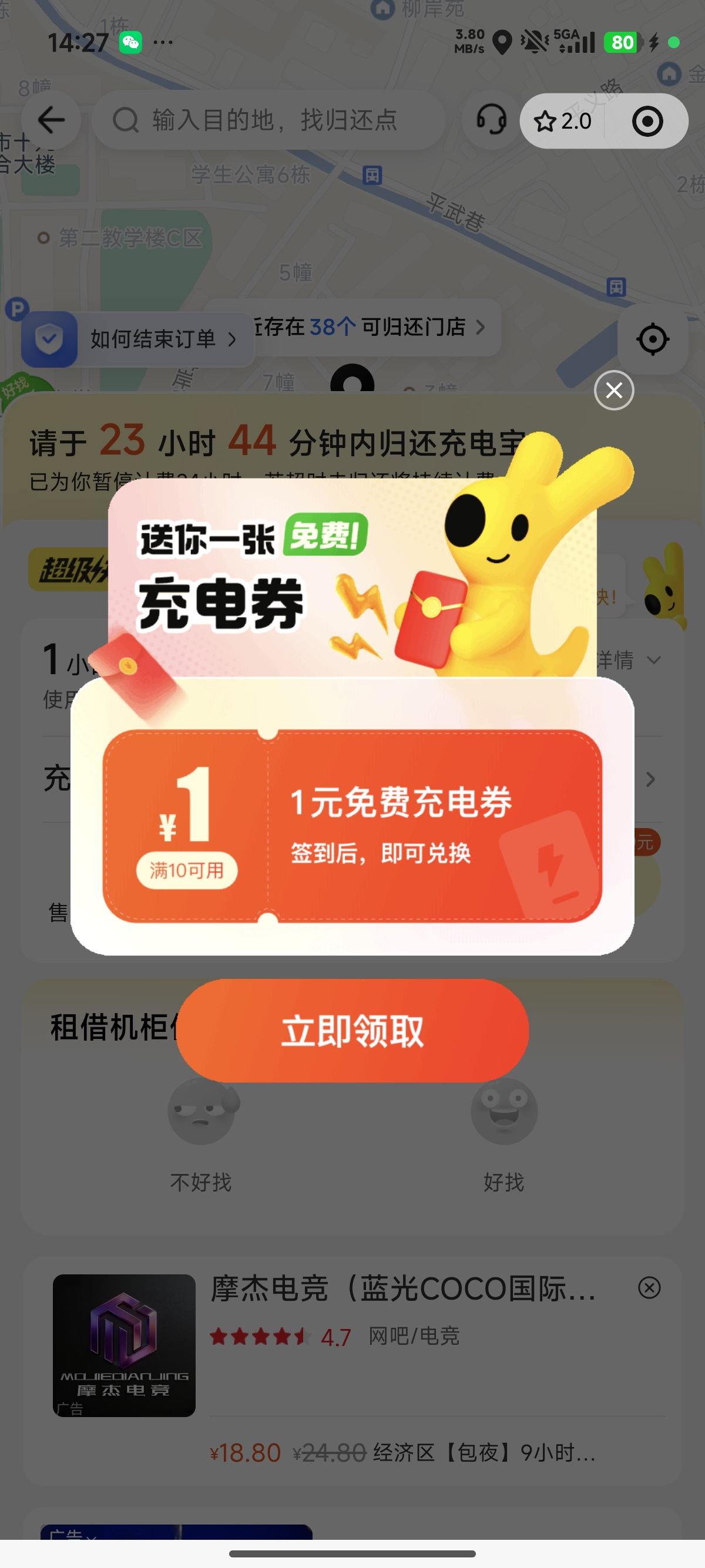Dismiss the 摩杰电竞 advertisement
Viewport: 705px width, 1568px height.
(649, 1287)
